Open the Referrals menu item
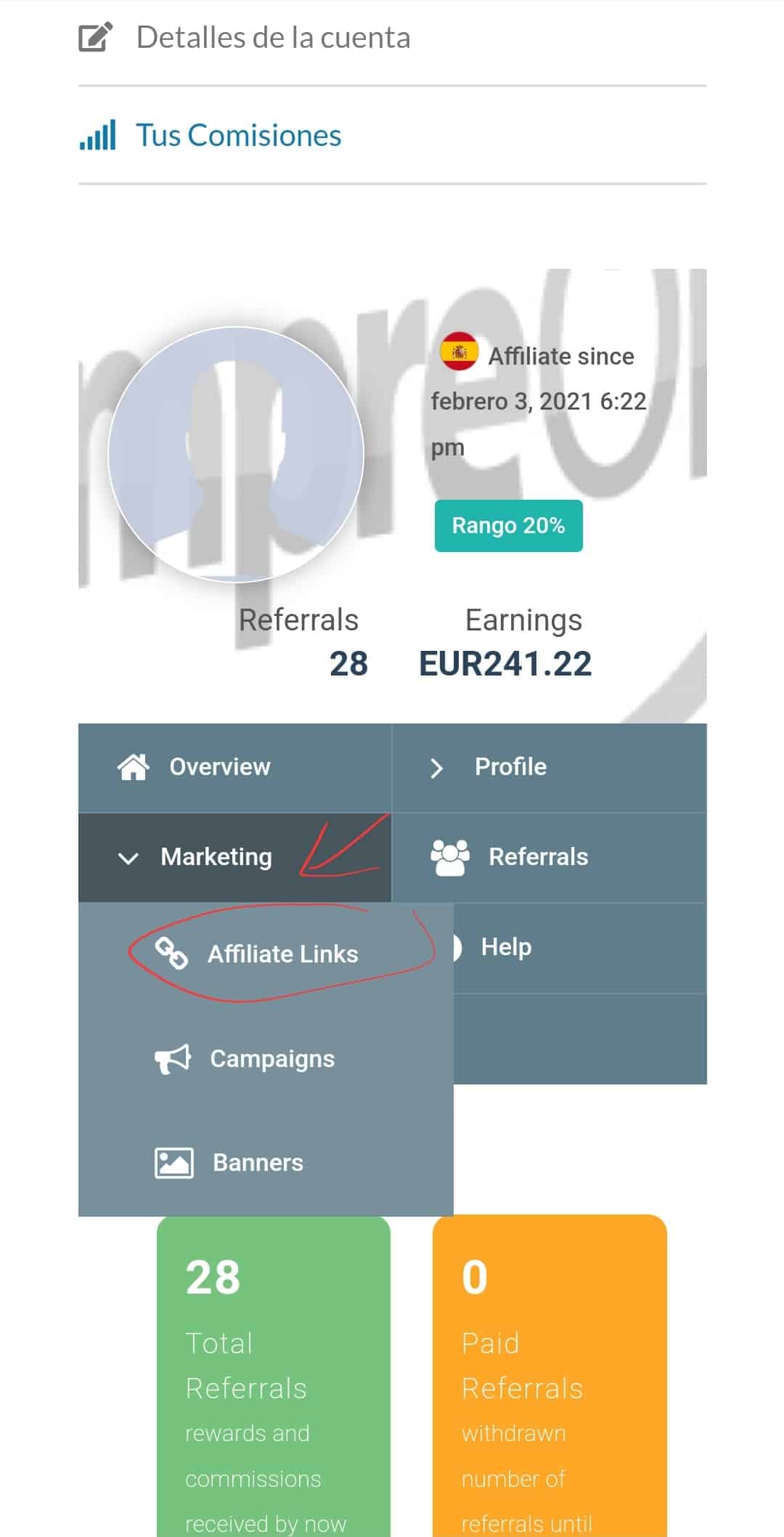Screen dimensions: 784x1537 point(538,857)
